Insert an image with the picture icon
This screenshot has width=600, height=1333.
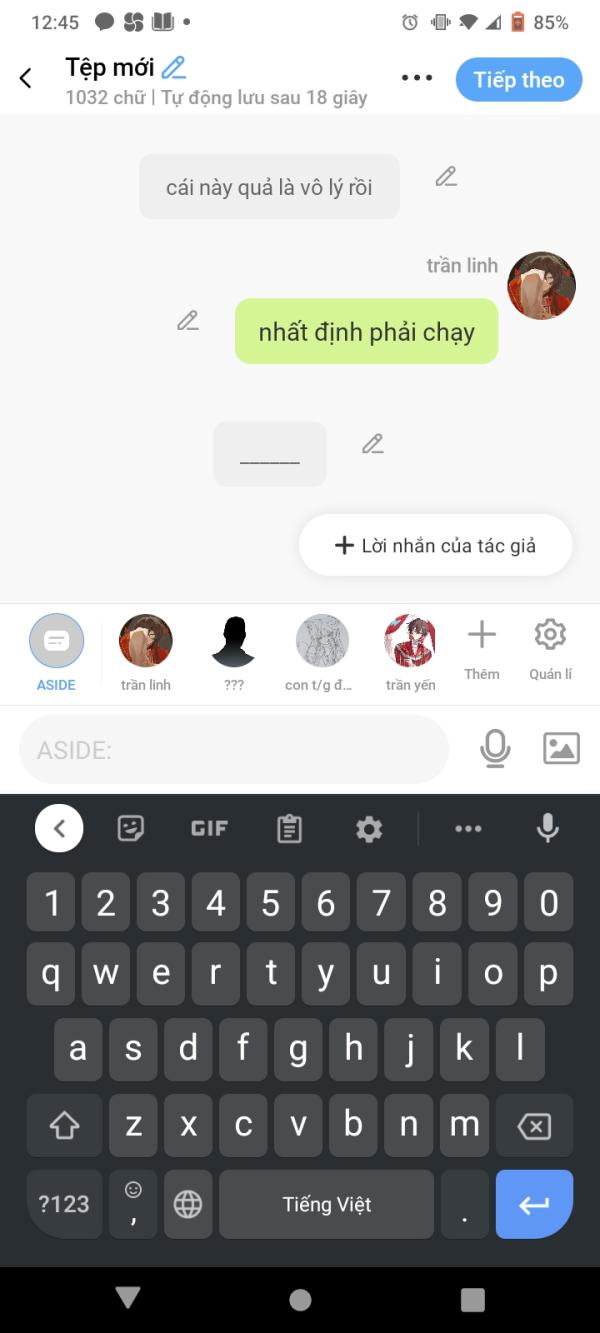pos(561,748)
